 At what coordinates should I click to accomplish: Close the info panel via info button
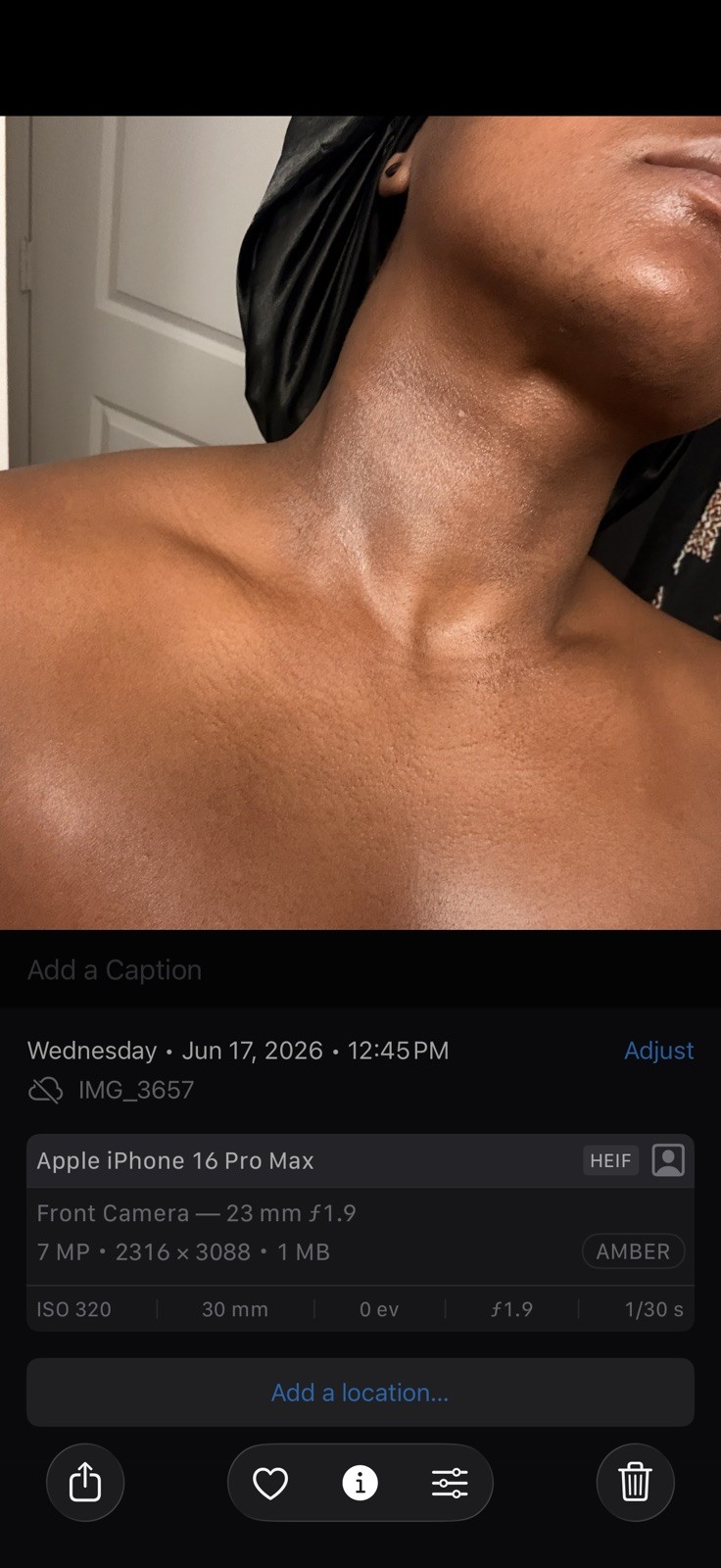(x=360, y=1483)
